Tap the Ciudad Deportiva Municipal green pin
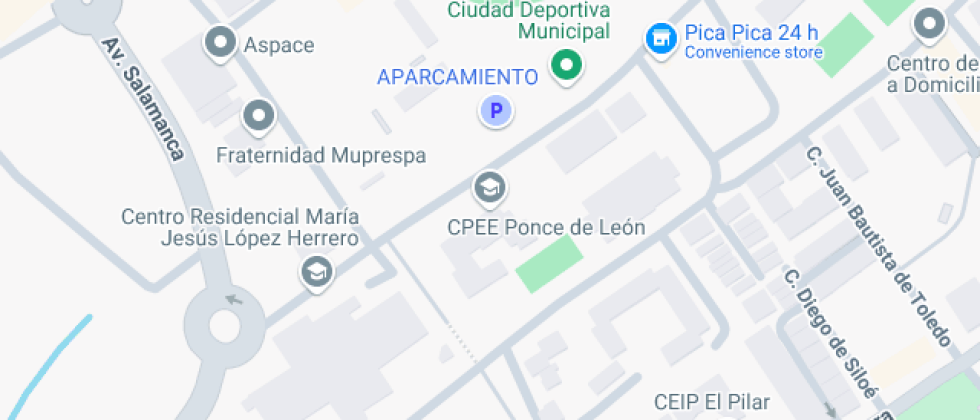 (568, 67)
